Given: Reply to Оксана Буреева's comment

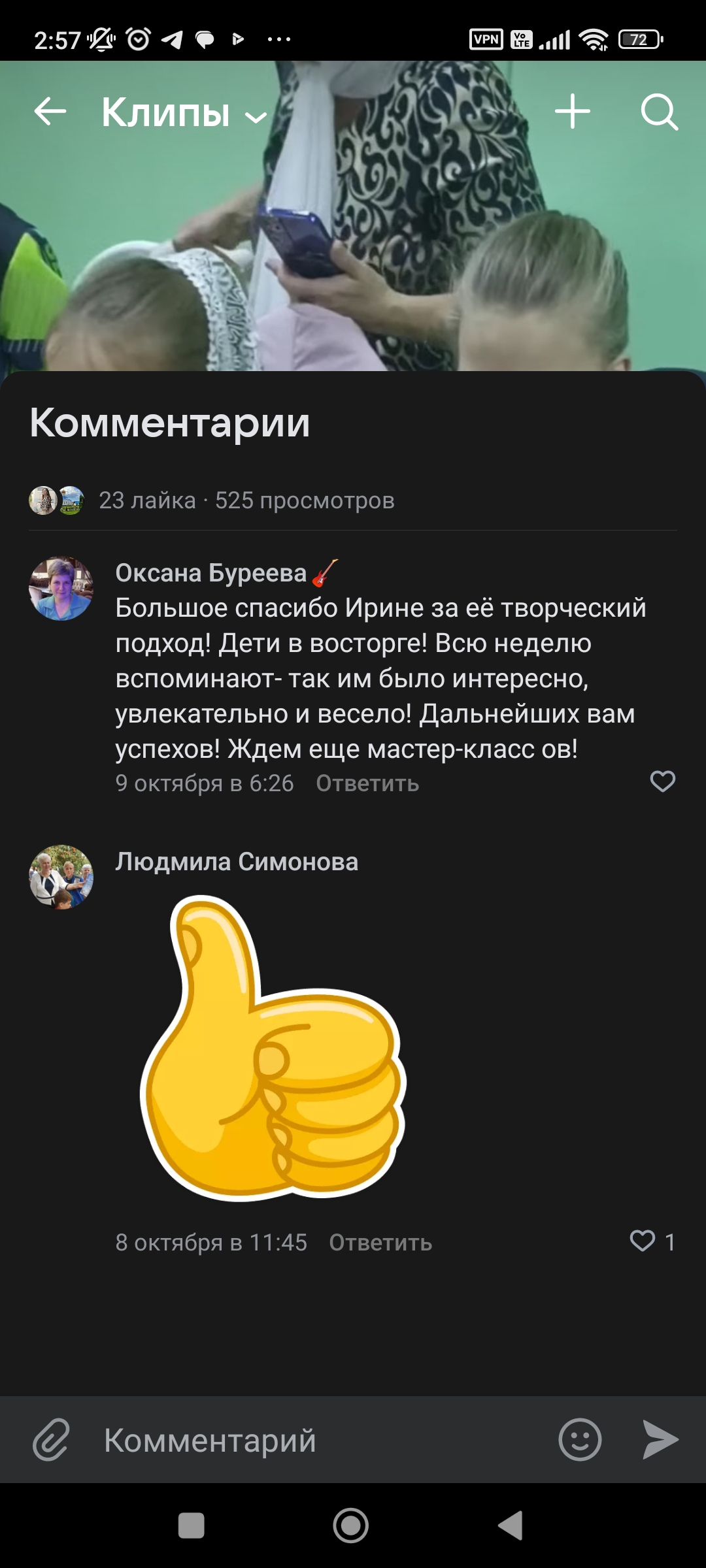Looking at the screenshot, I should point(367,783).
